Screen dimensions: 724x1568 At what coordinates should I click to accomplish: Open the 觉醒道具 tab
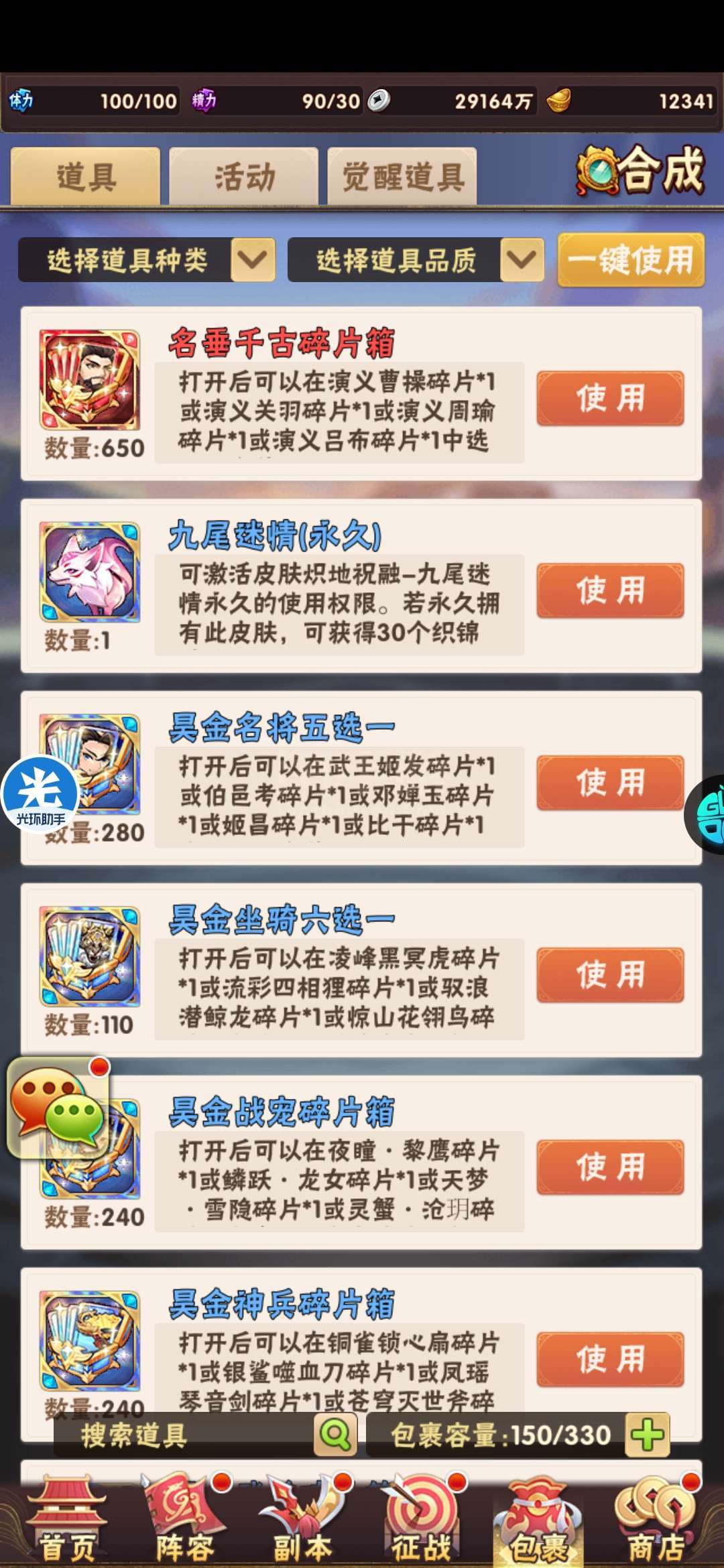pos(402,177)
